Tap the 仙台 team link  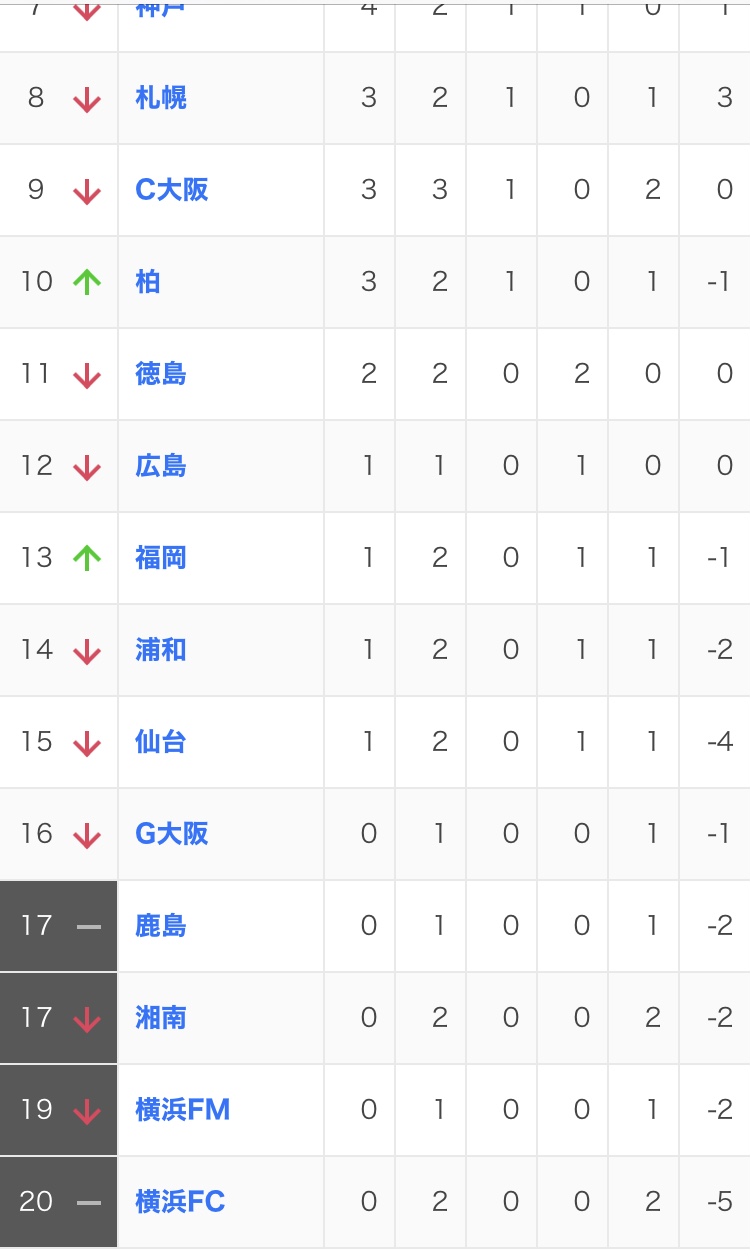pos(161,742)
